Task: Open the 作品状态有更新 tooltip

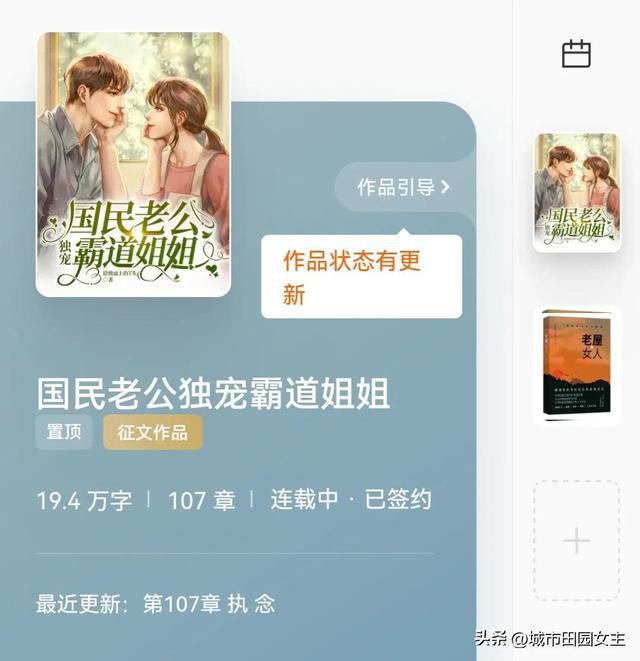Action: pos(361,277)
